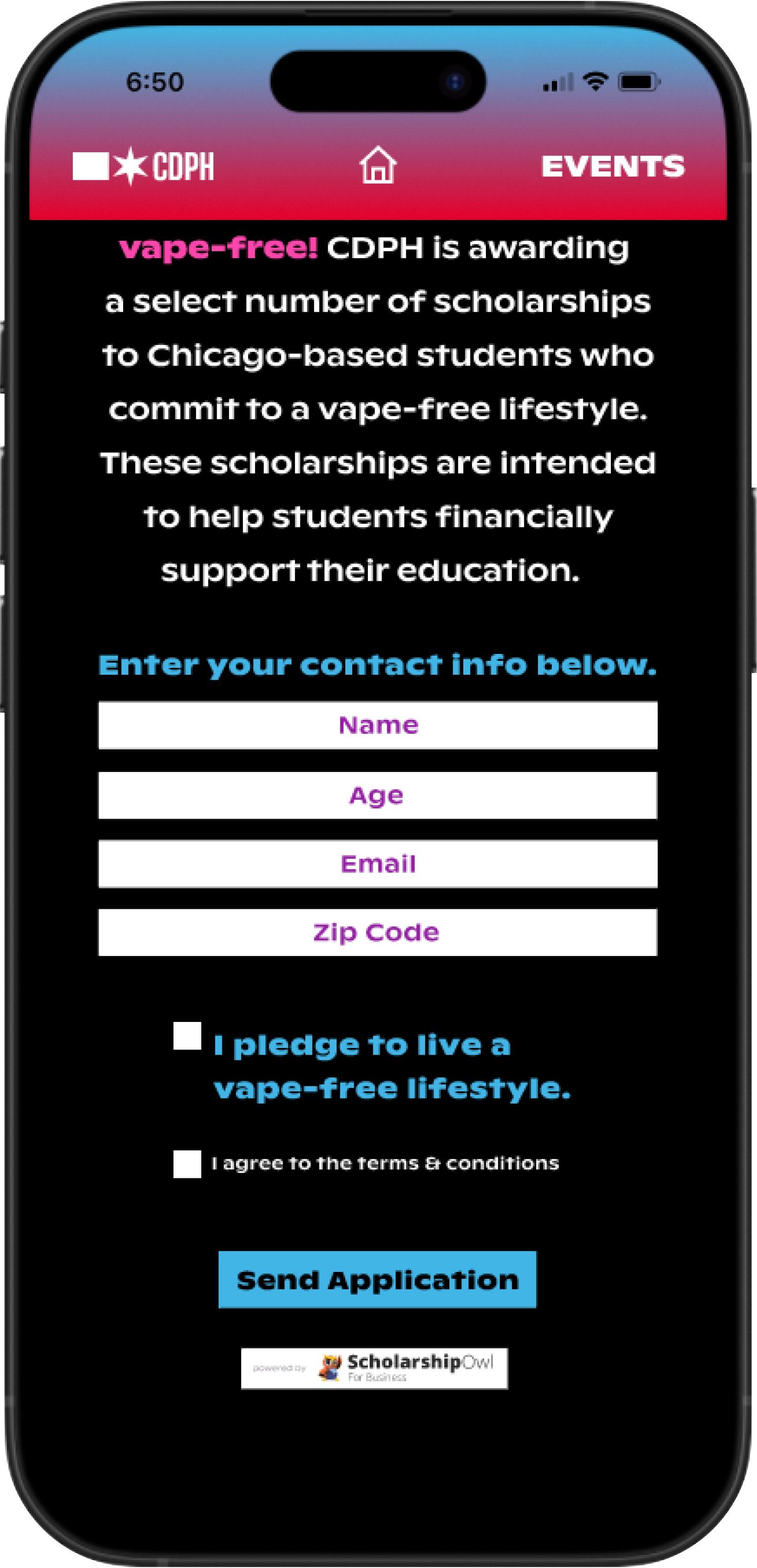Screen dimensions: 757x1568
Task: Tap the Name input field
Action: (x=377, y=725)
